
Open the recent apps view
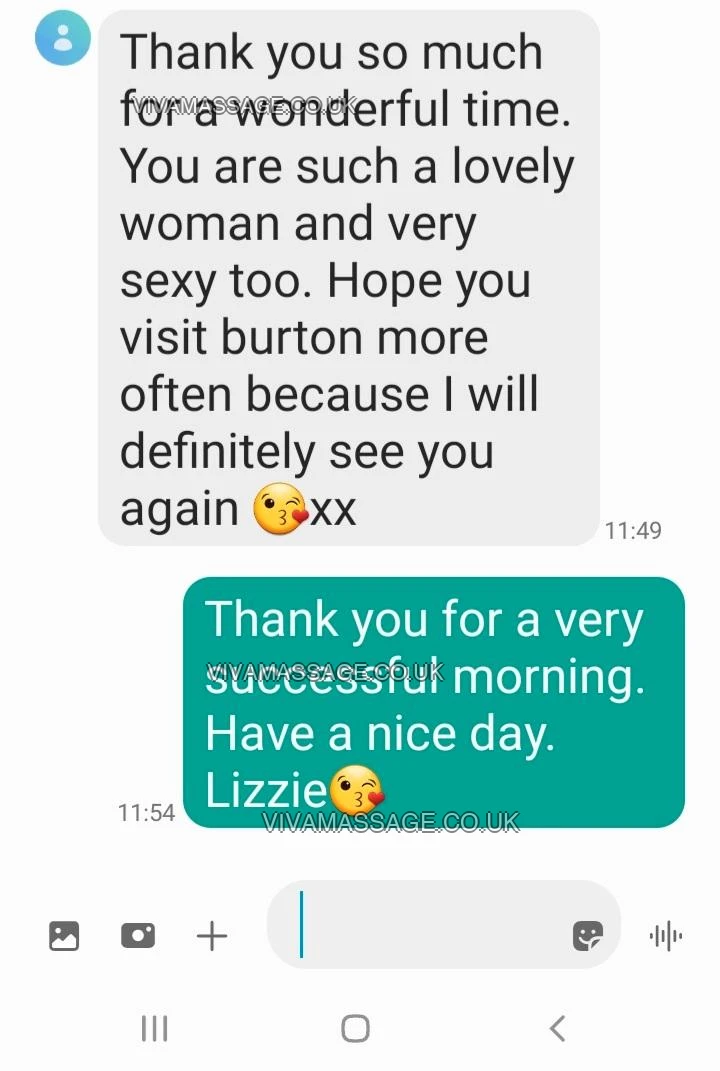click(x=154, y=1028)
